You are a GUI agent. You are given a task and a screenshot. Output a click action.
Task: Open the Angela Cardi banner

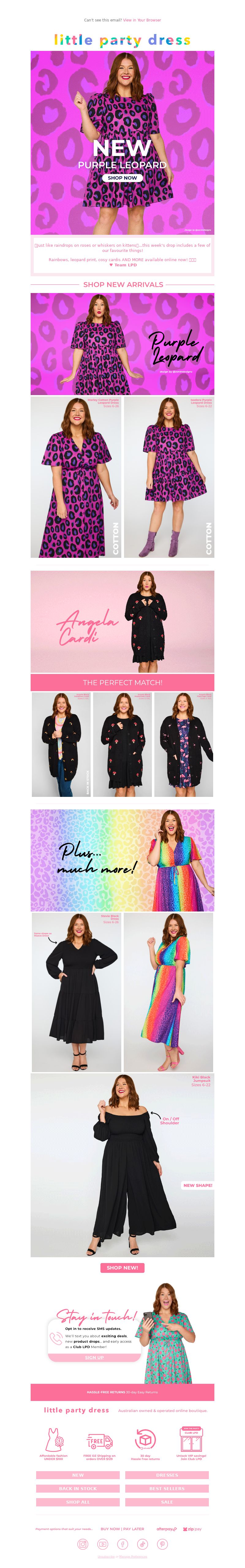pos(122,621)
